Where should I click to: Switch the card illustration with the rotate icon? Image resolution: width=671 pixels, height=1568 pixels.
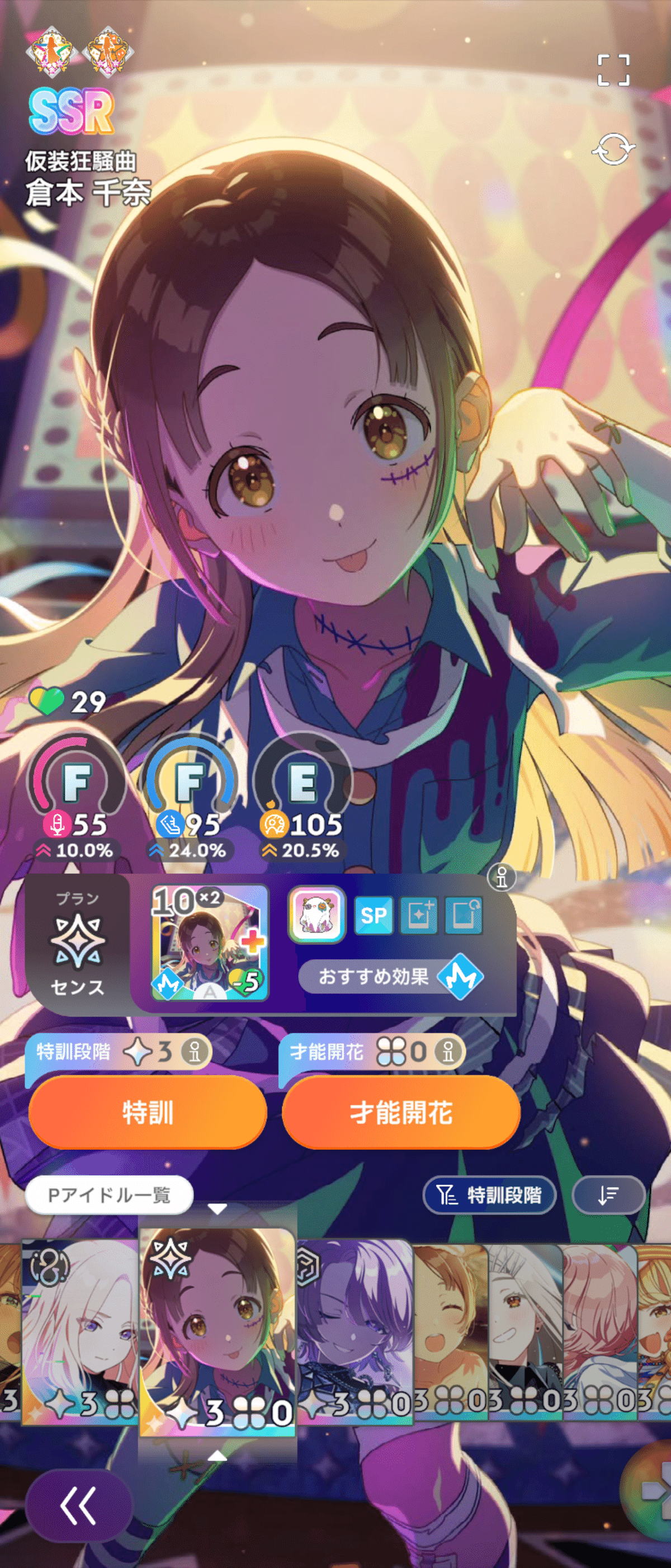point(613,149)
